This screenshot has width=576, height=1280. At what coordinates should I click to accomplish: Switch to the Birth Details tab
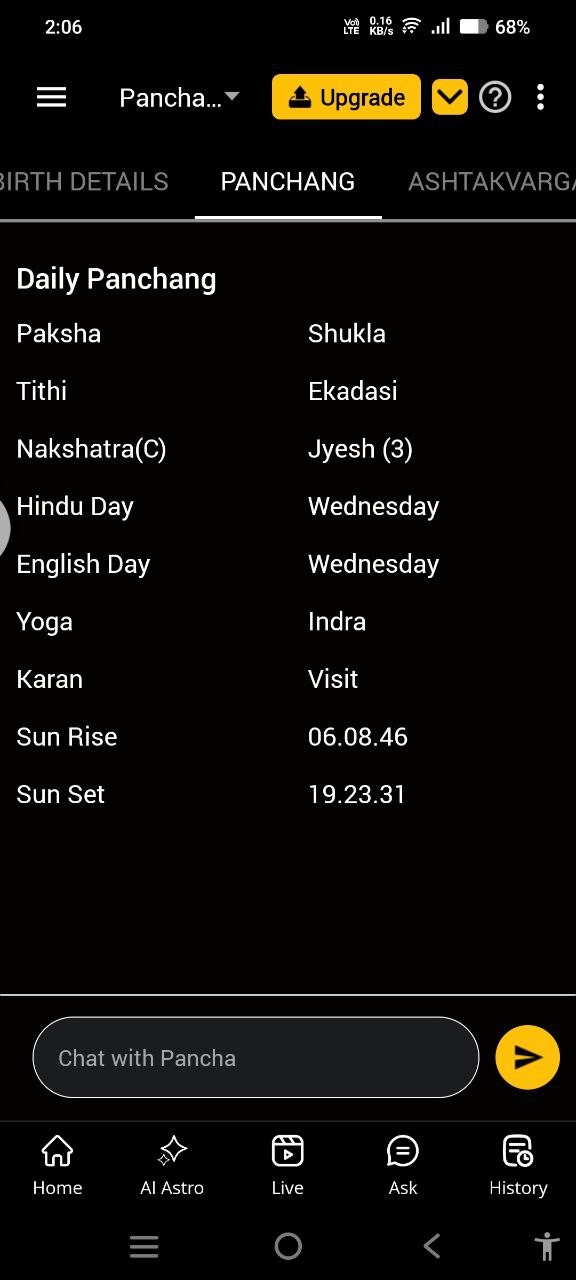tap(84, 182)
